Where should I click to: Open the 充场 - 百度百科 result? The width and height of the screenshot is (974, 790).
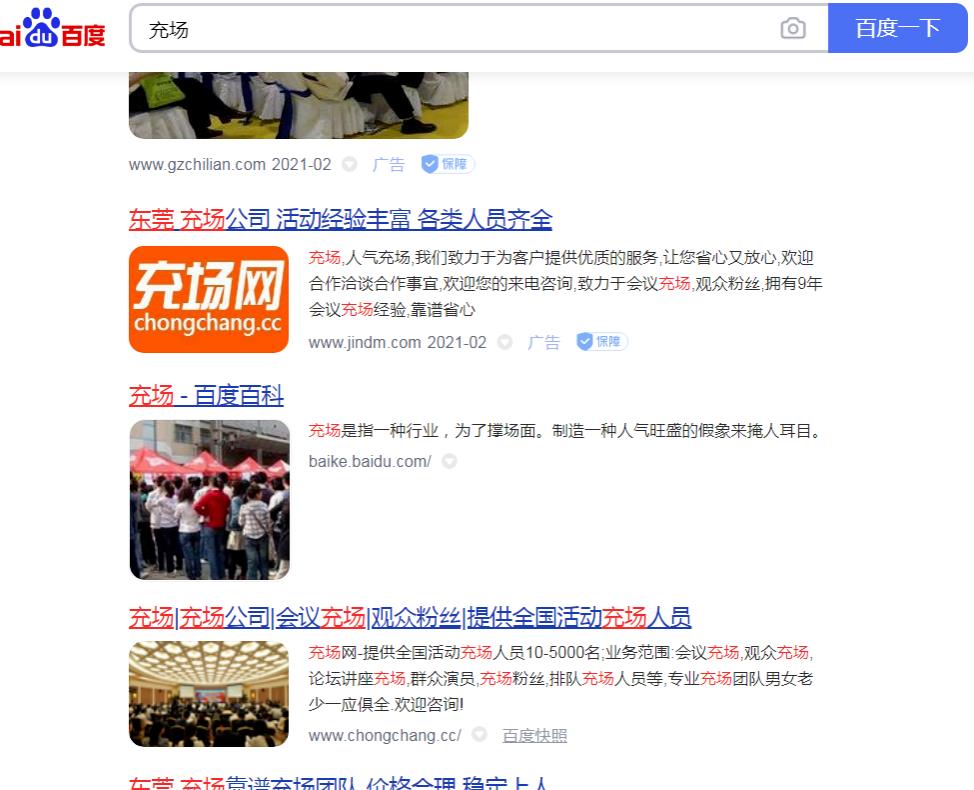click(x=206, y=396)
